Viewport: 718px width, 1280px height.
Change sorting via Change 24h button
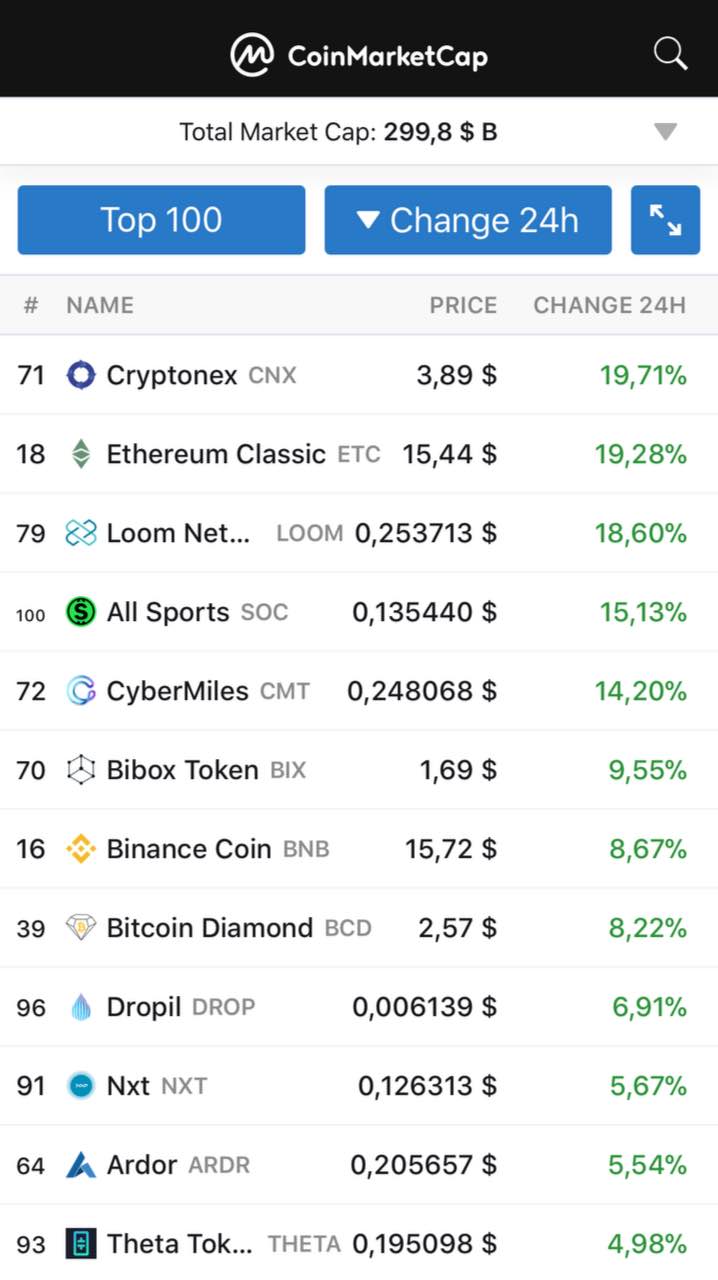pyautogui.click(x=468, y=220)
